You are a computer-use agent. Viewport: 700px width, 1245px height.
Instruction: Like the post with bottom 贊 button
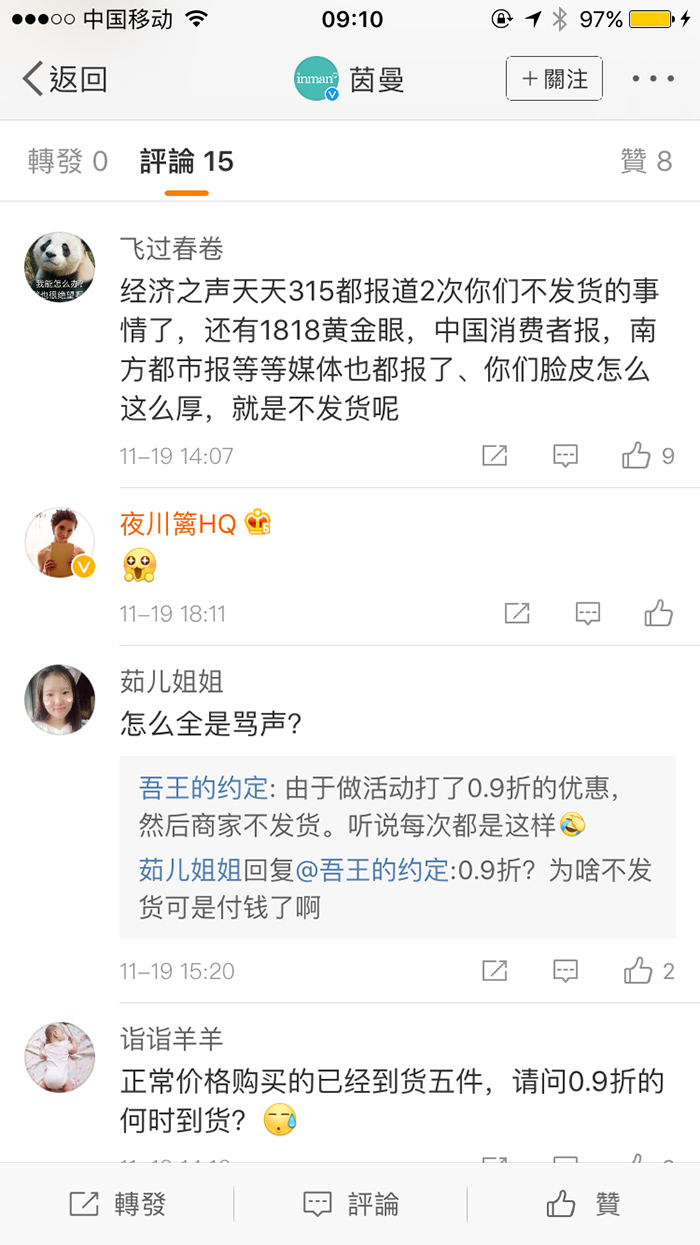pyautogui.click(x=583, y=1204)
